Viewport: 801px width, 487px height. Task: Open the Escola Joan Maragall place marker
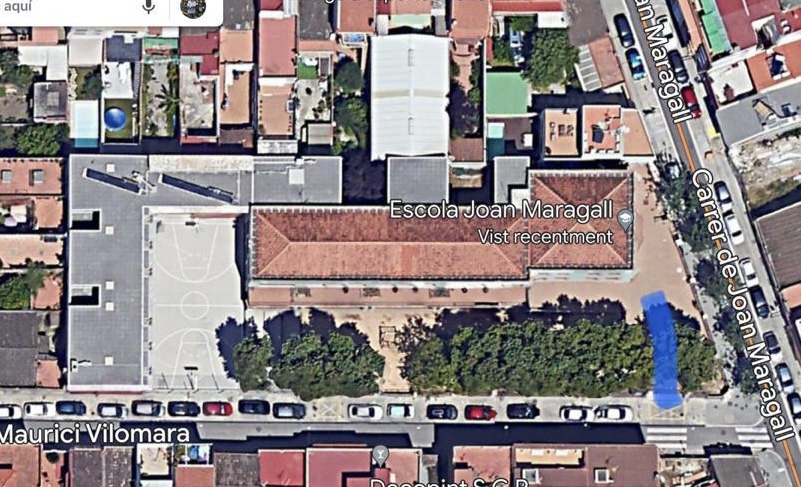(x=626, y=219)
